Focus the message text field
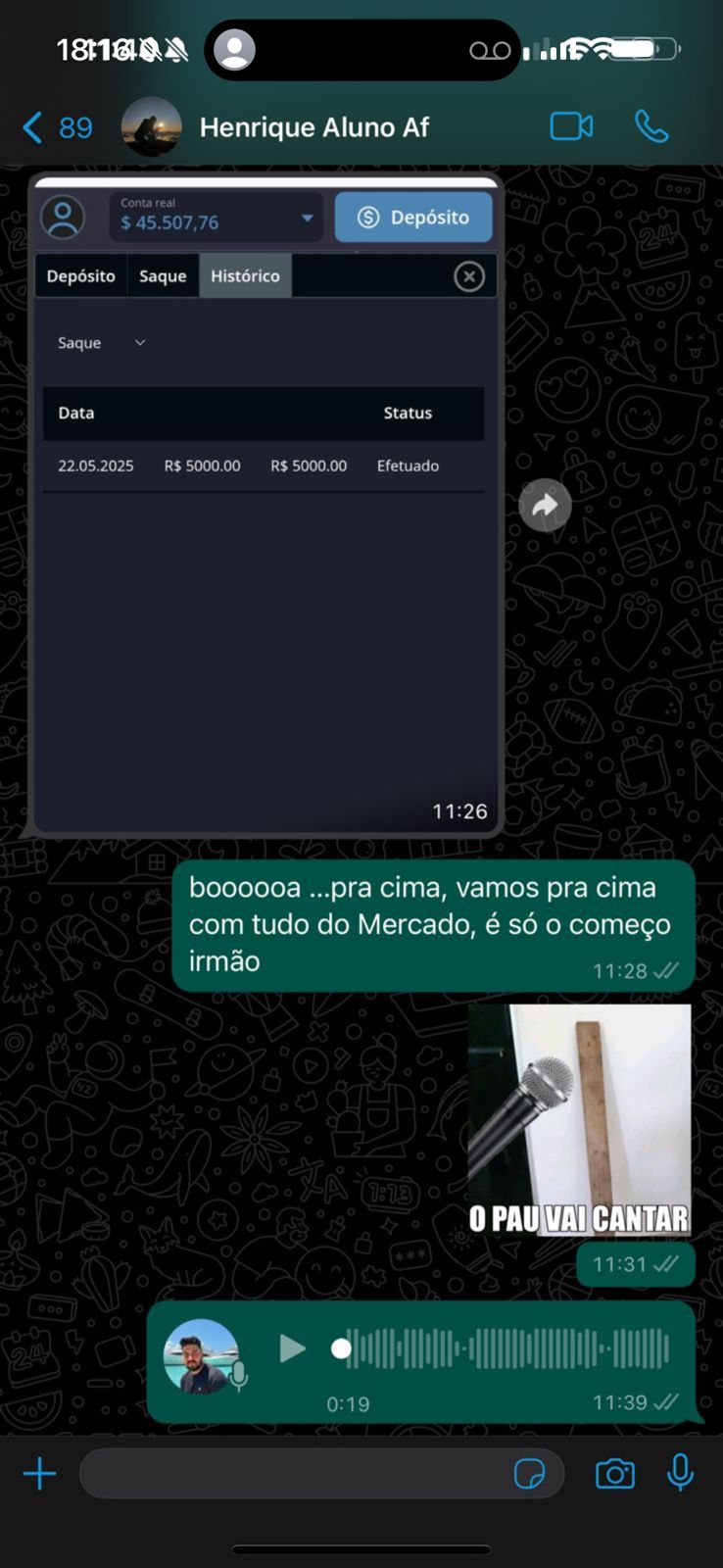Viewport: 723px width, 1568px height. (x=294, y=1474)
